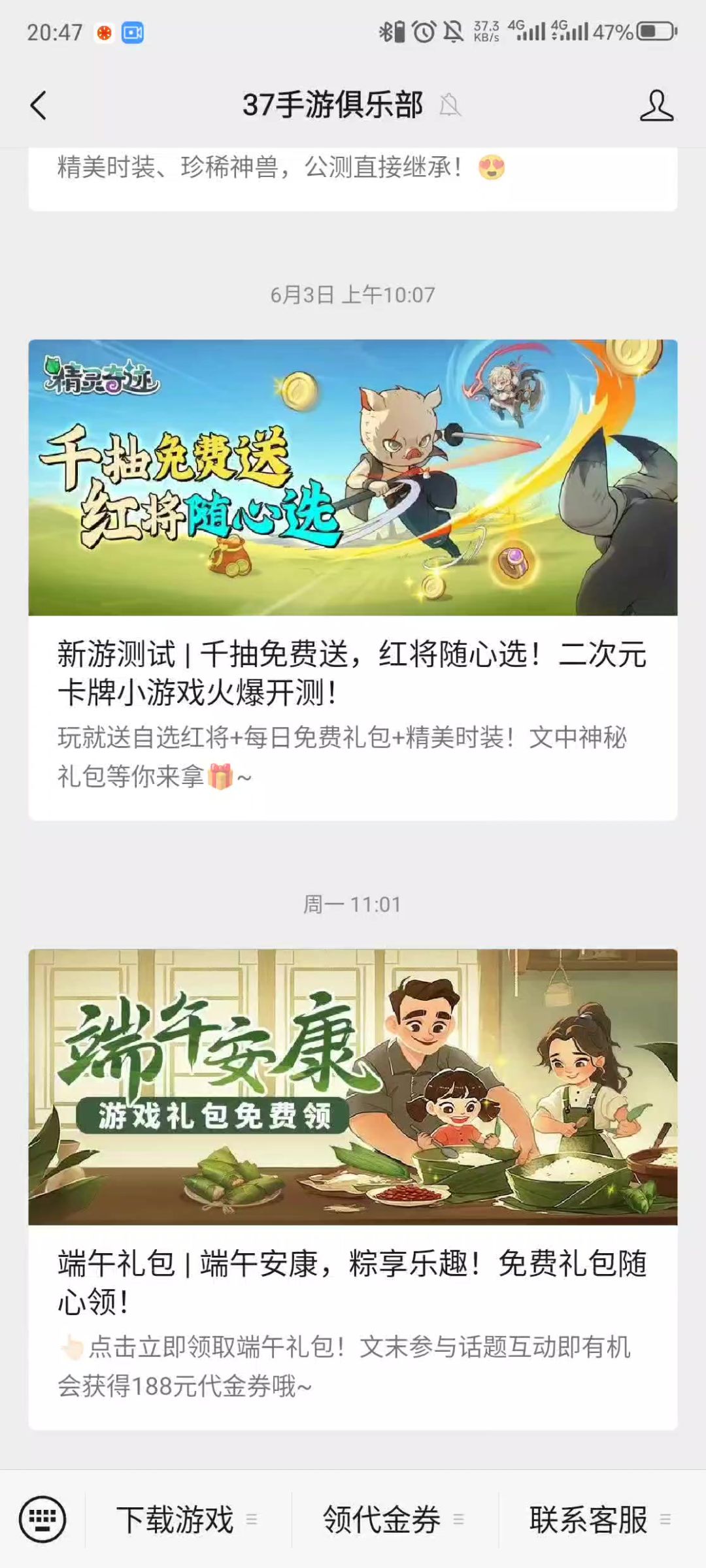
Task: Go back from 37手游俱乐部 chat
Action: pos(39,105)
